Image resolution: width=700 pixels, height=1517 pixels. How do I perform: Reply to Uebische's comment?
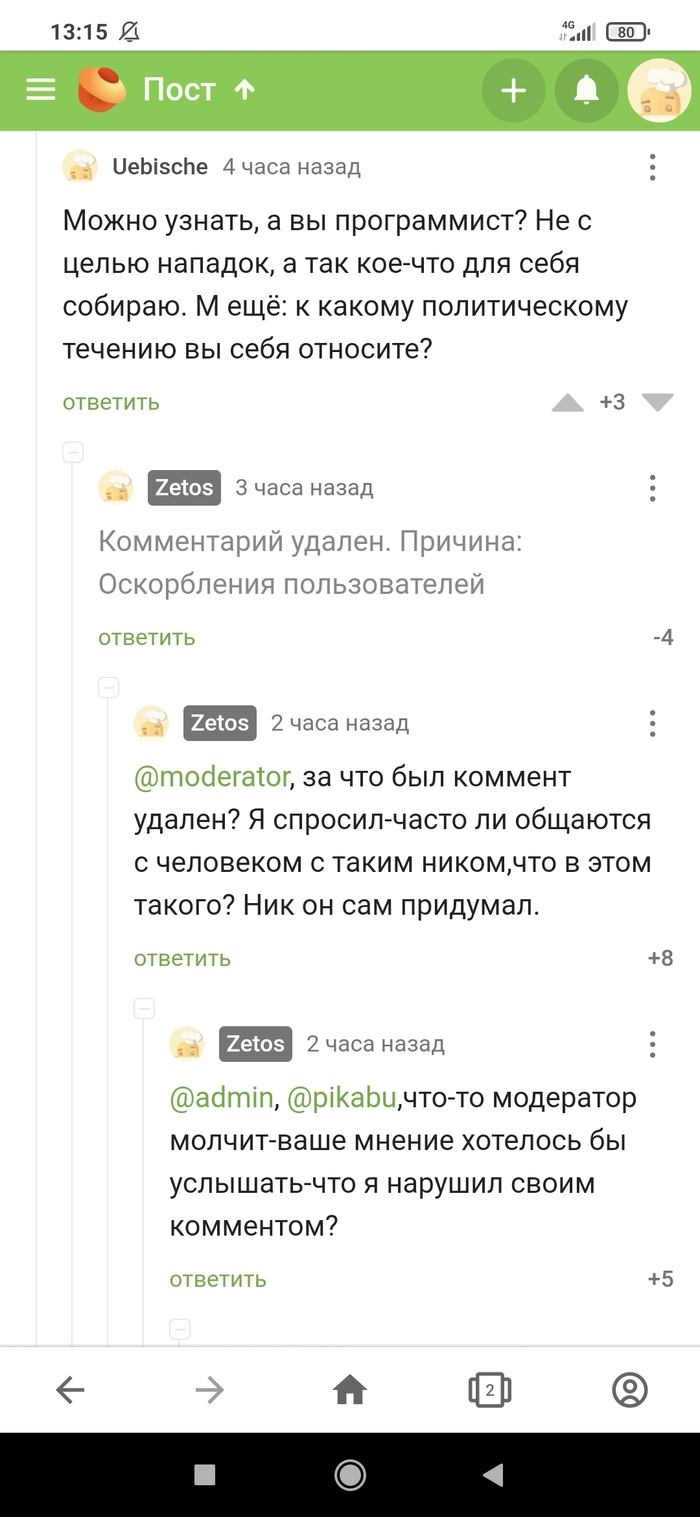tap(111, 402)
